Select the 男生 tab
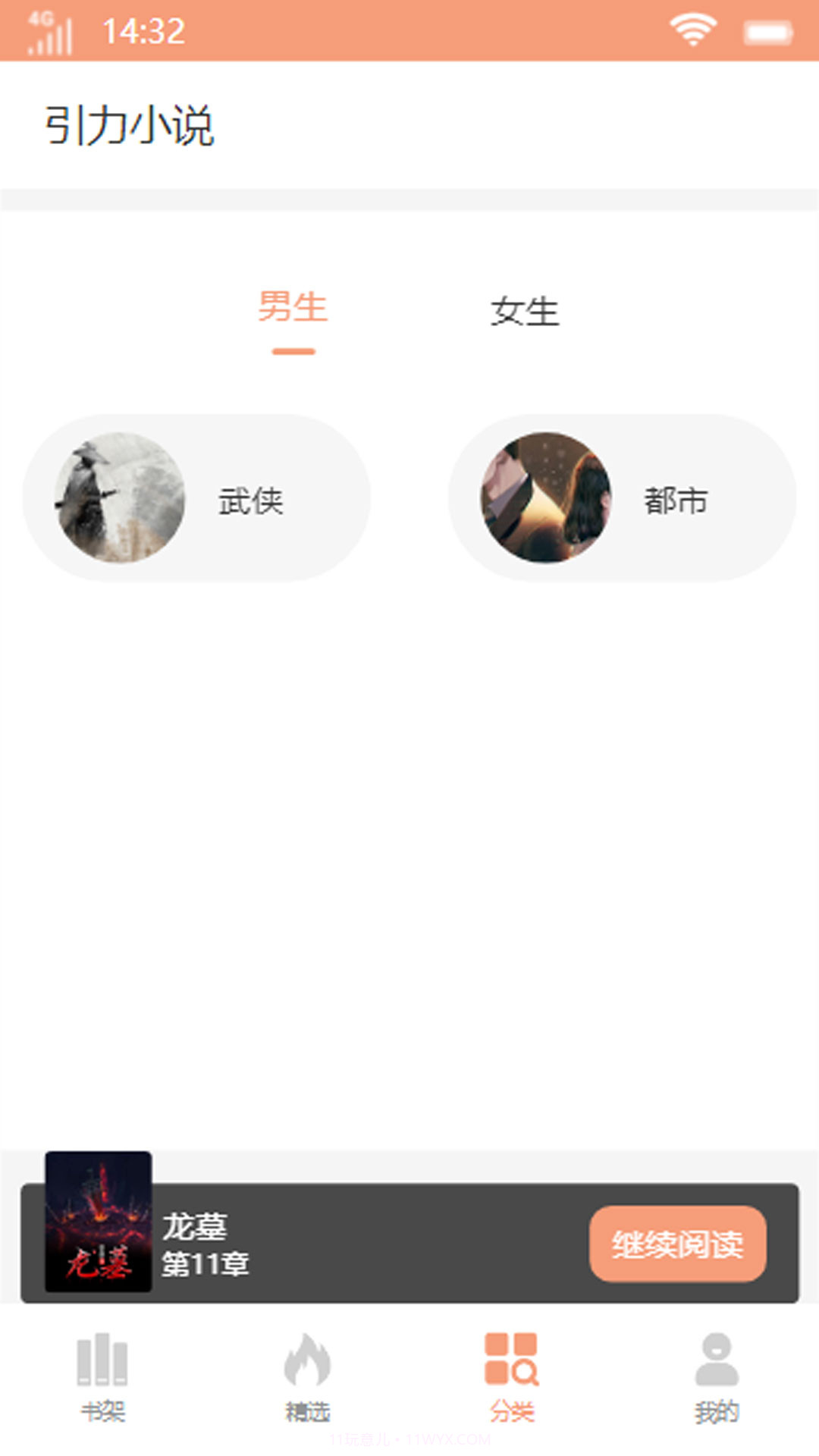The height and width of the screenshot is (1456, 819). (x=292, y=307)
